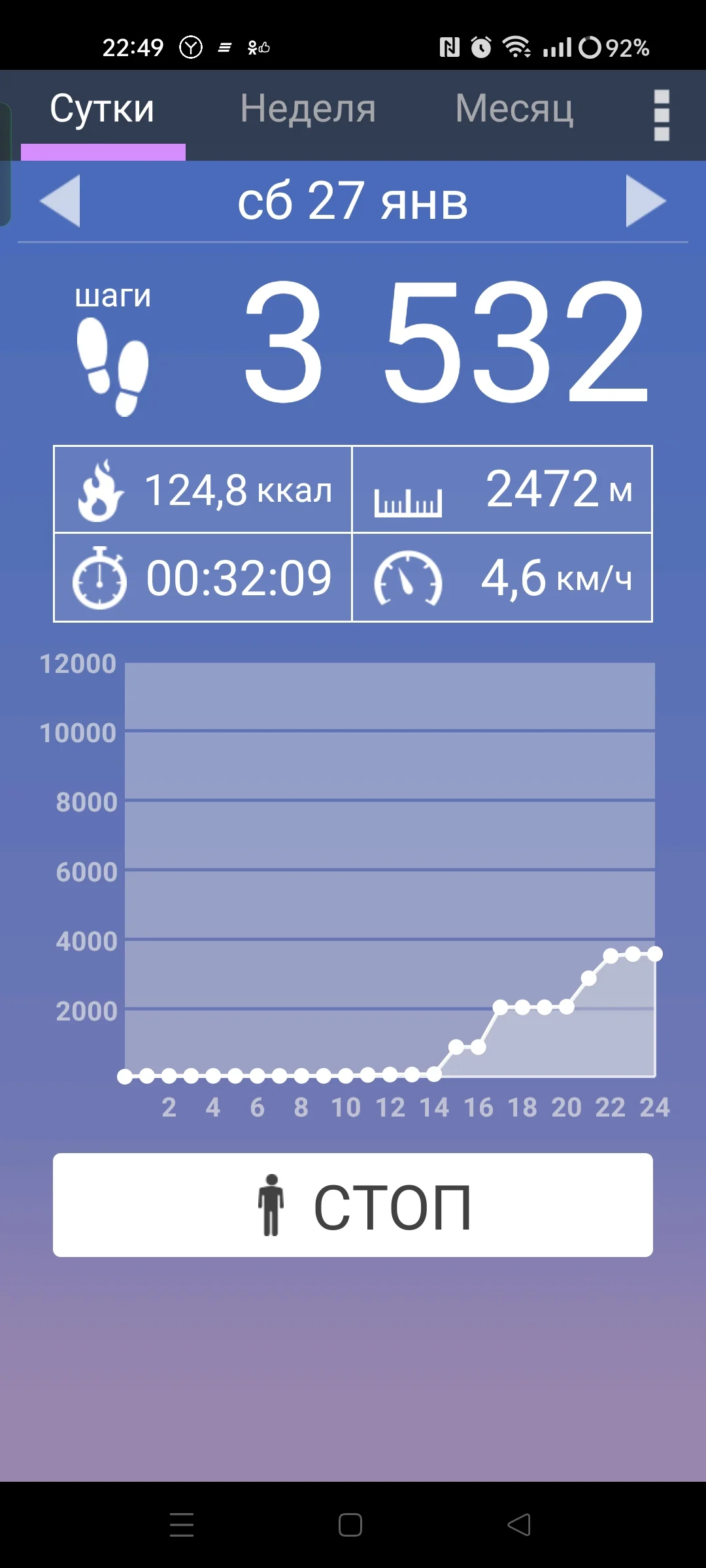The image size is (706, 1568).
Task: Tap the СТОП button to stop counting
Action: pyautogui.click(x=353, y=1205)
